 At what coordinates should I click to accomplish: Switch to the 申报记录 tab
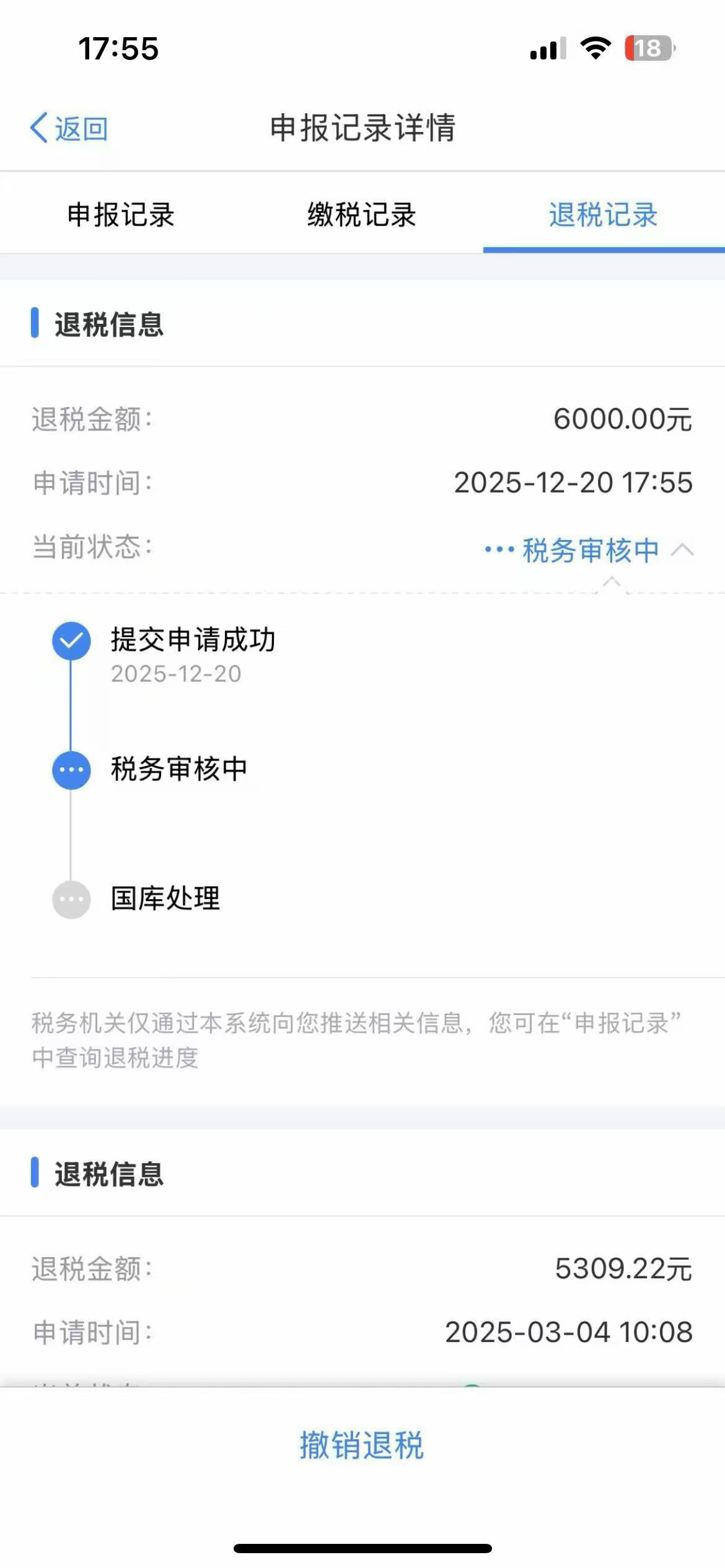pos(121,215)
